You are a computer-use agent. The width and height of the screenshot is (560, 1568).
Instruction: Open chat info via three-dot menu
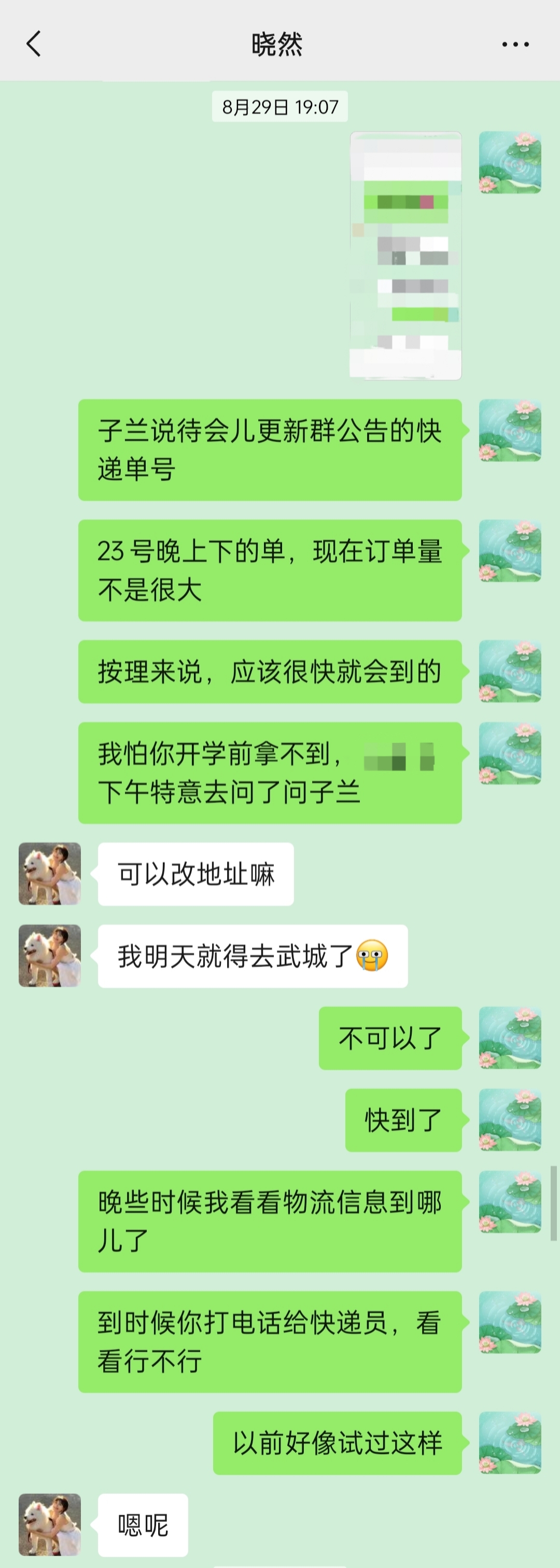515,44
